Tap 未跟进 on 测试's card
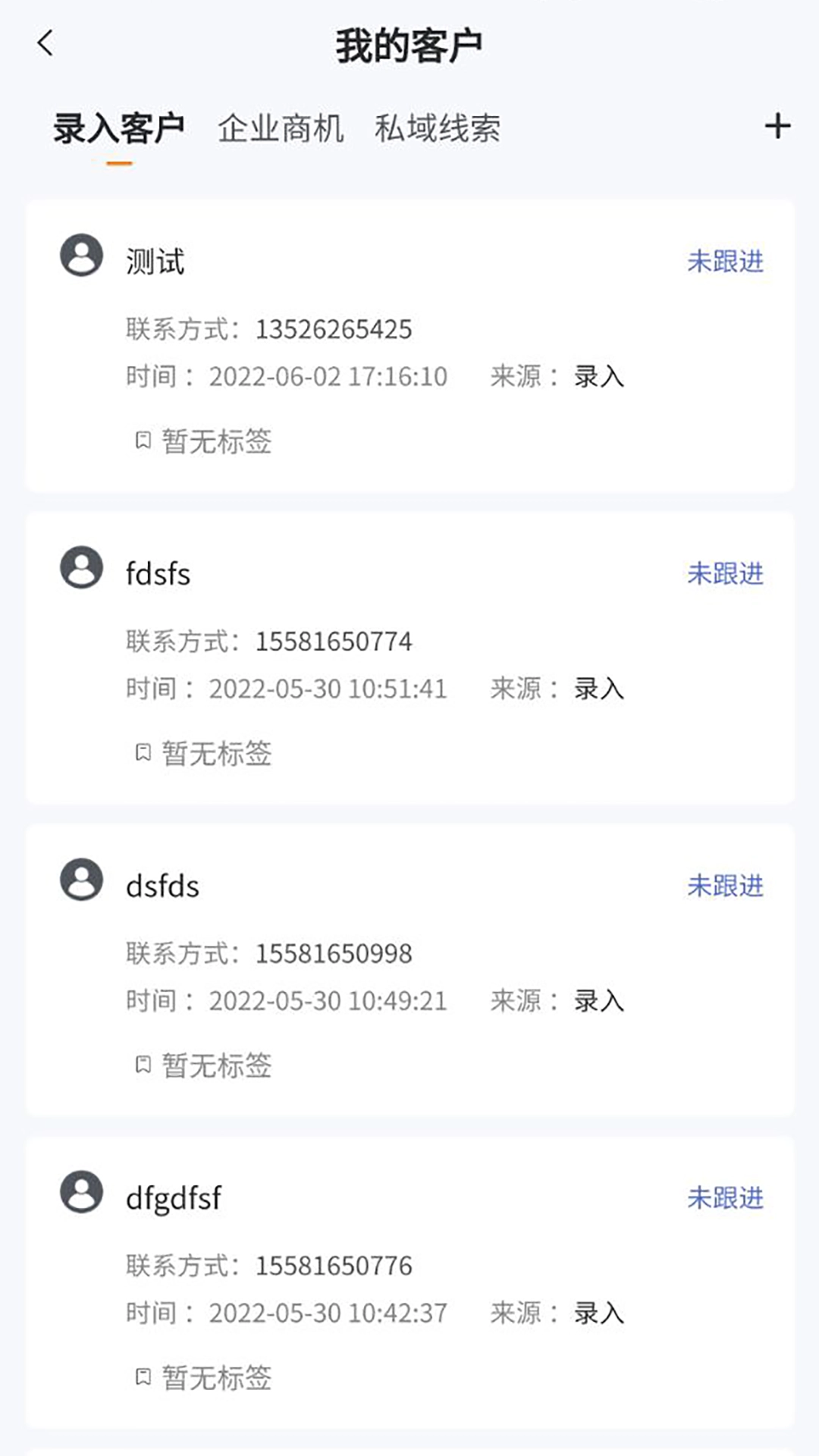Screen dimensions: 819x1456 pyautogui.click(x=726, y=262)
